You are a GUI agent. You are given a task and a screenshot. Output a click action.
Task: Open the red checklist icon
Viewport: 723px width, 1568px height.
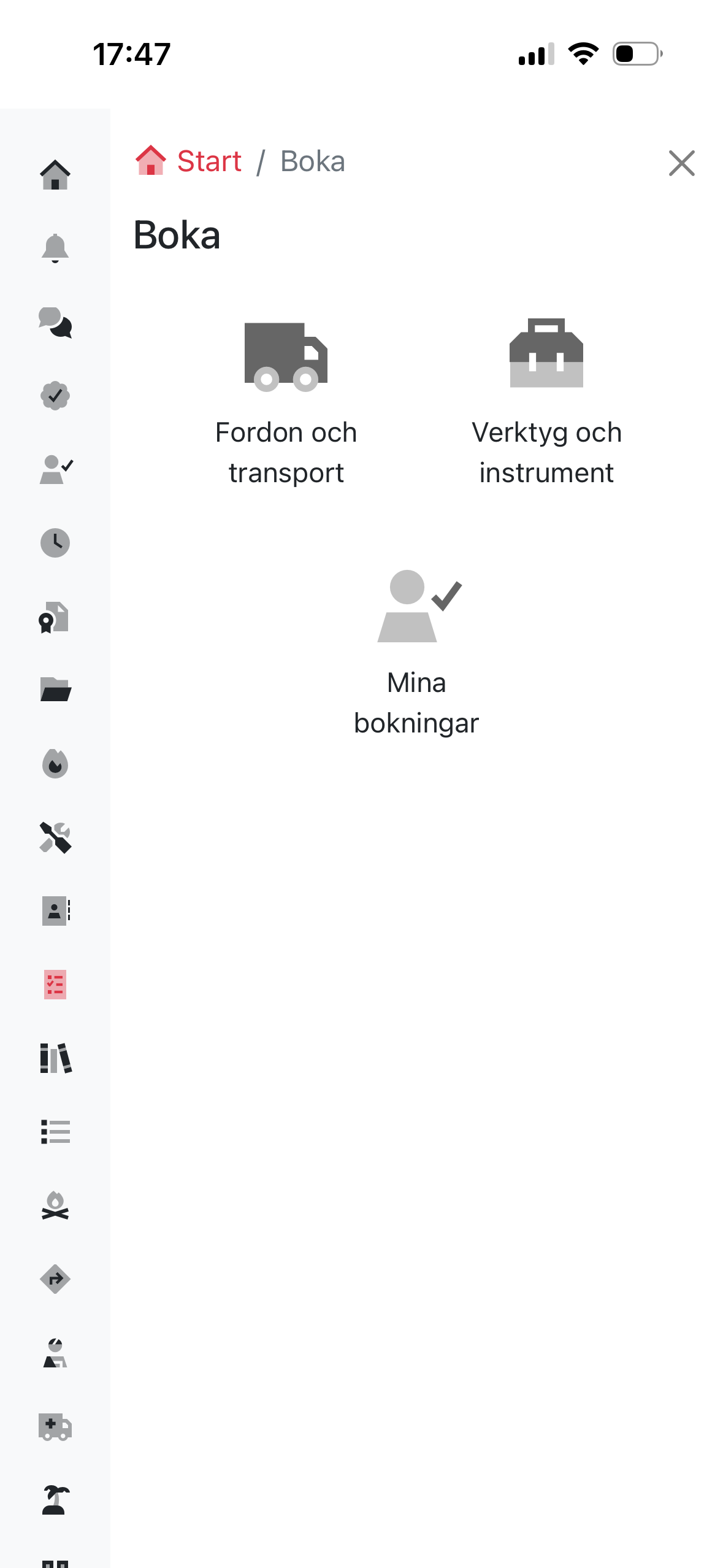pyautogui.click(x=55, y=985)
